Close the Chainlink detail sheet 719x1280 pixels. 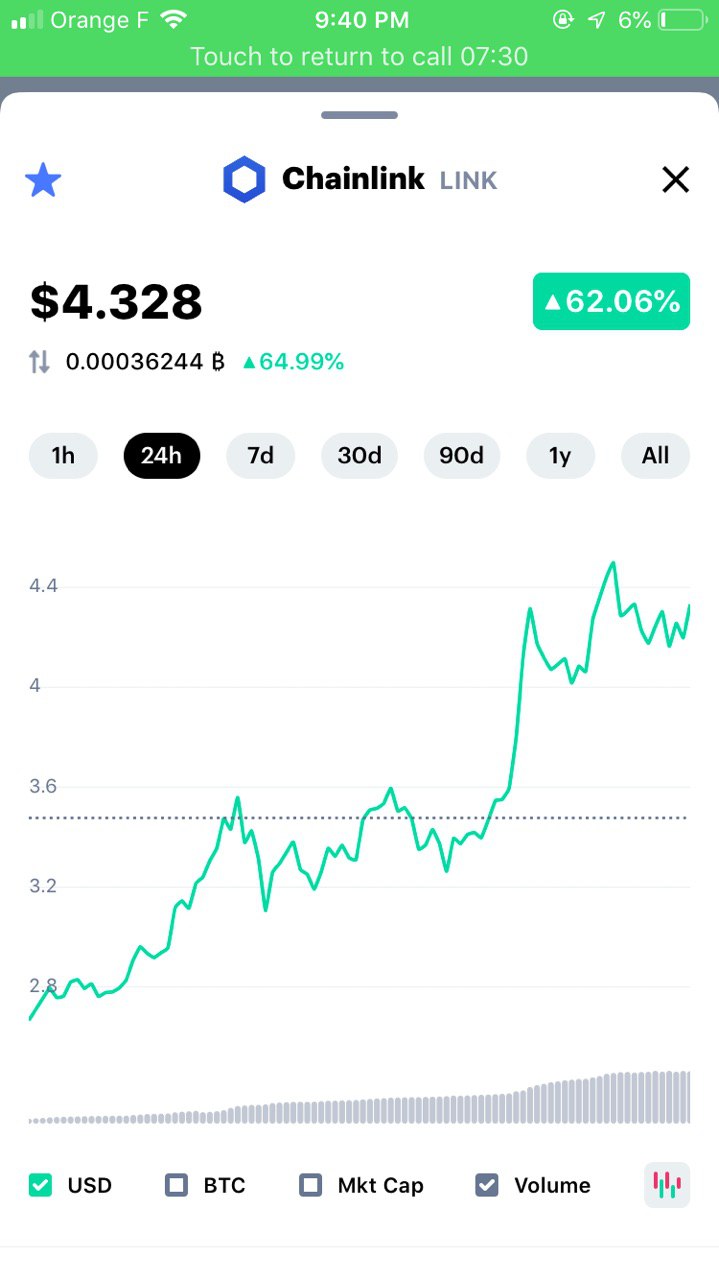676,180
